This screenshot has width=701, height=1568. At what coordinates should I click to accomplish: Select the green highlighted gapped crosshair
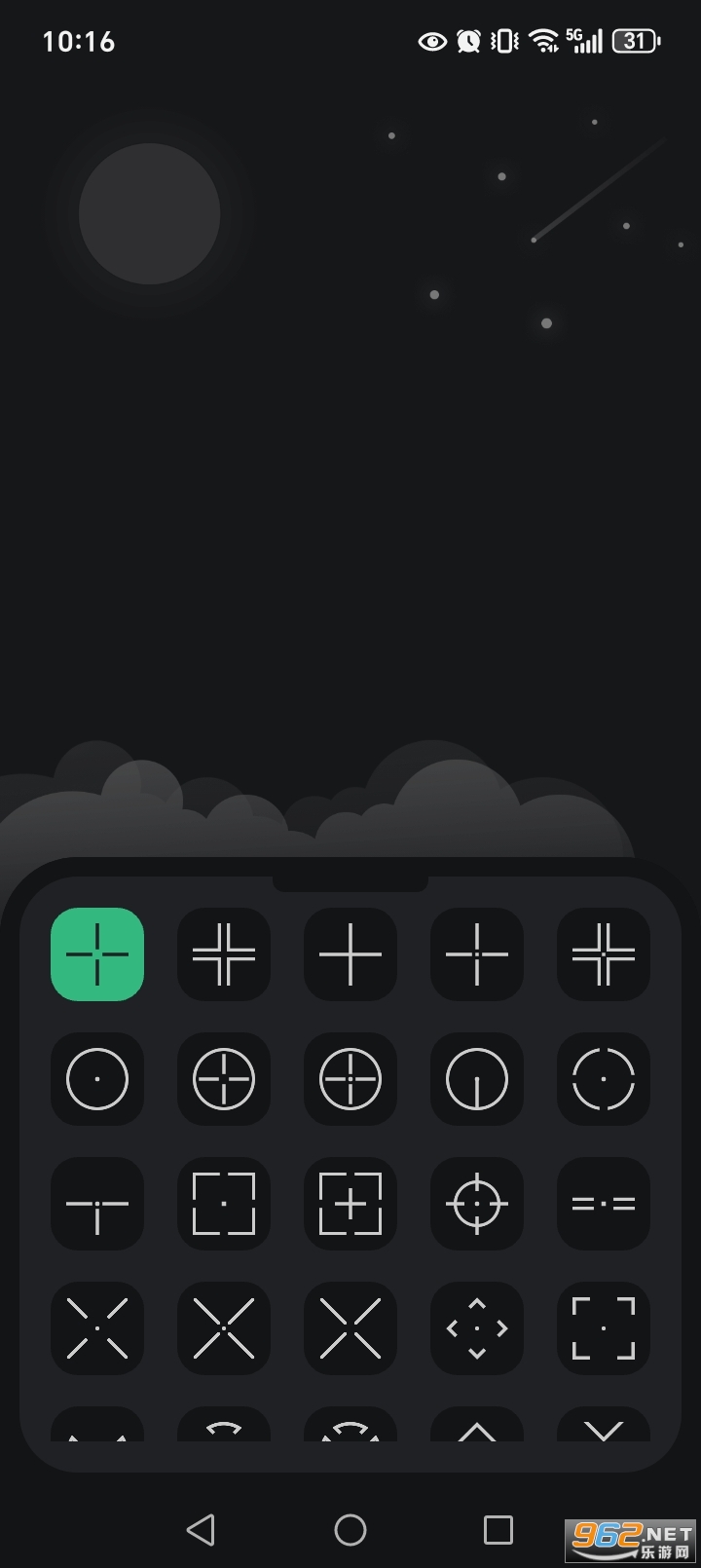tap(97, 954)
